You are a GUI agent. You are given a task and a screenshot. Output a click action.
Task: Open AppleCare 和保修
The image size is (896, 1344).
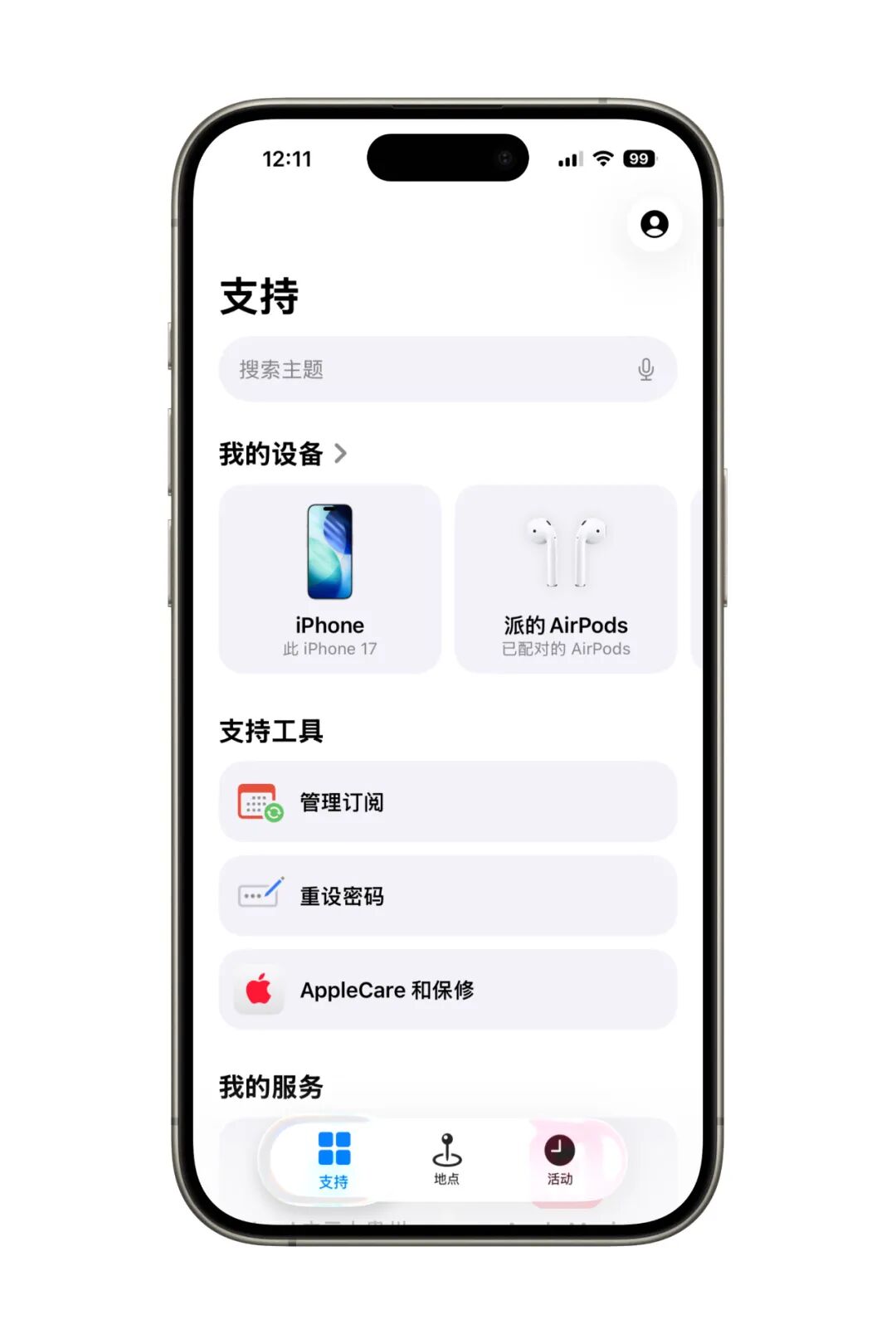coord(447,990)
